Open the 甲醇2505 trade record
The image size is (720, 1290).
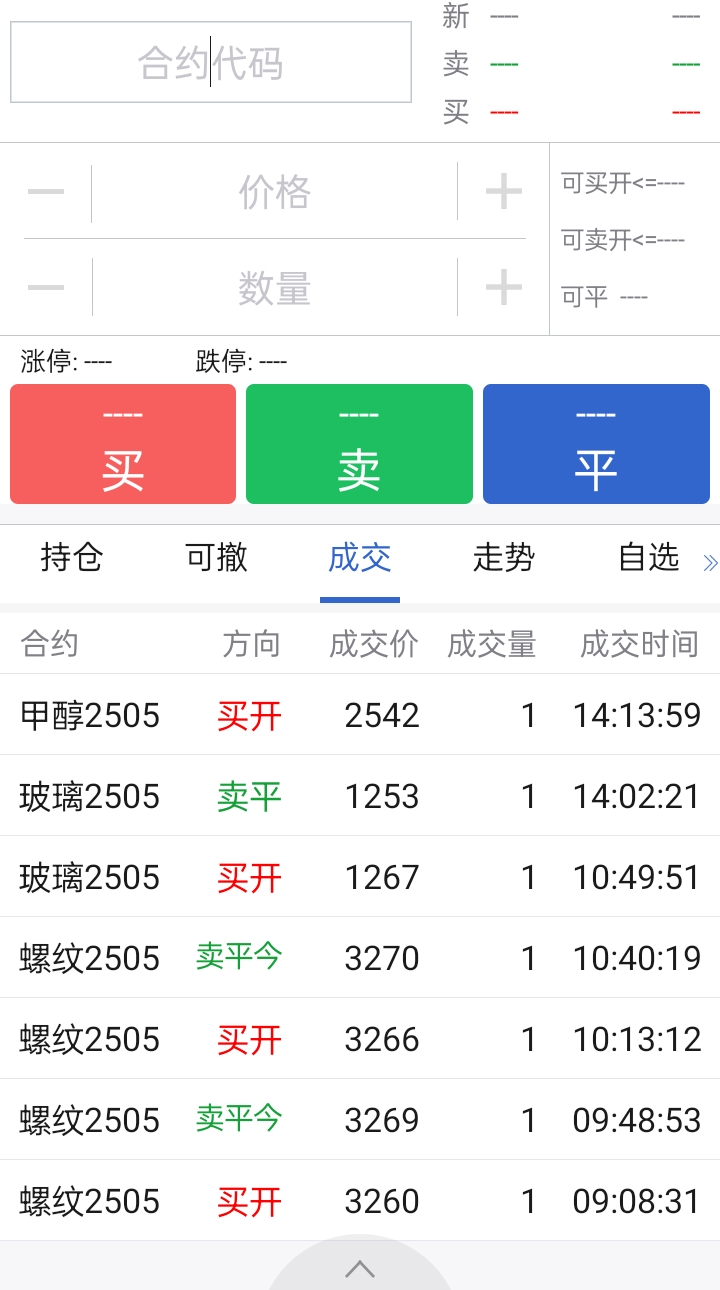click(360, 715)
